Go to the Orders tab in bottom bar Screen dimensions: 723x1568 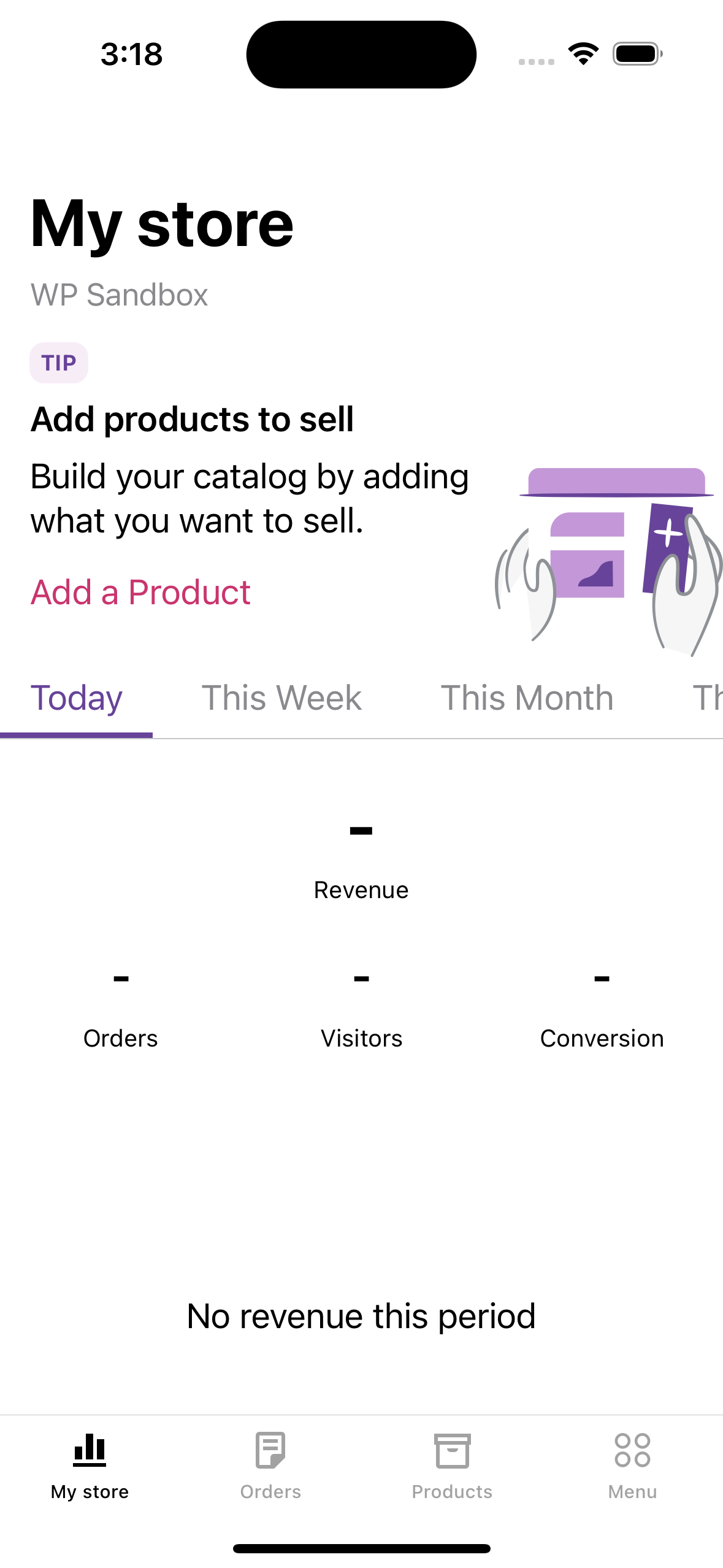[x=270, y=1465]
